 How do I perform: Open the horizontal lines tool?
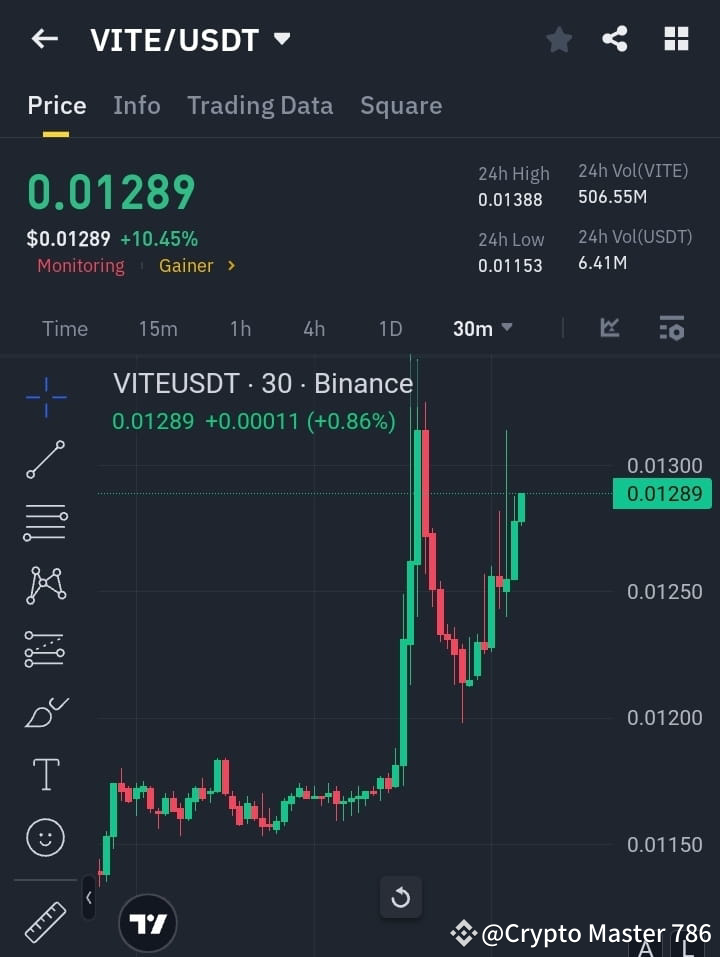tap(44, 523)
